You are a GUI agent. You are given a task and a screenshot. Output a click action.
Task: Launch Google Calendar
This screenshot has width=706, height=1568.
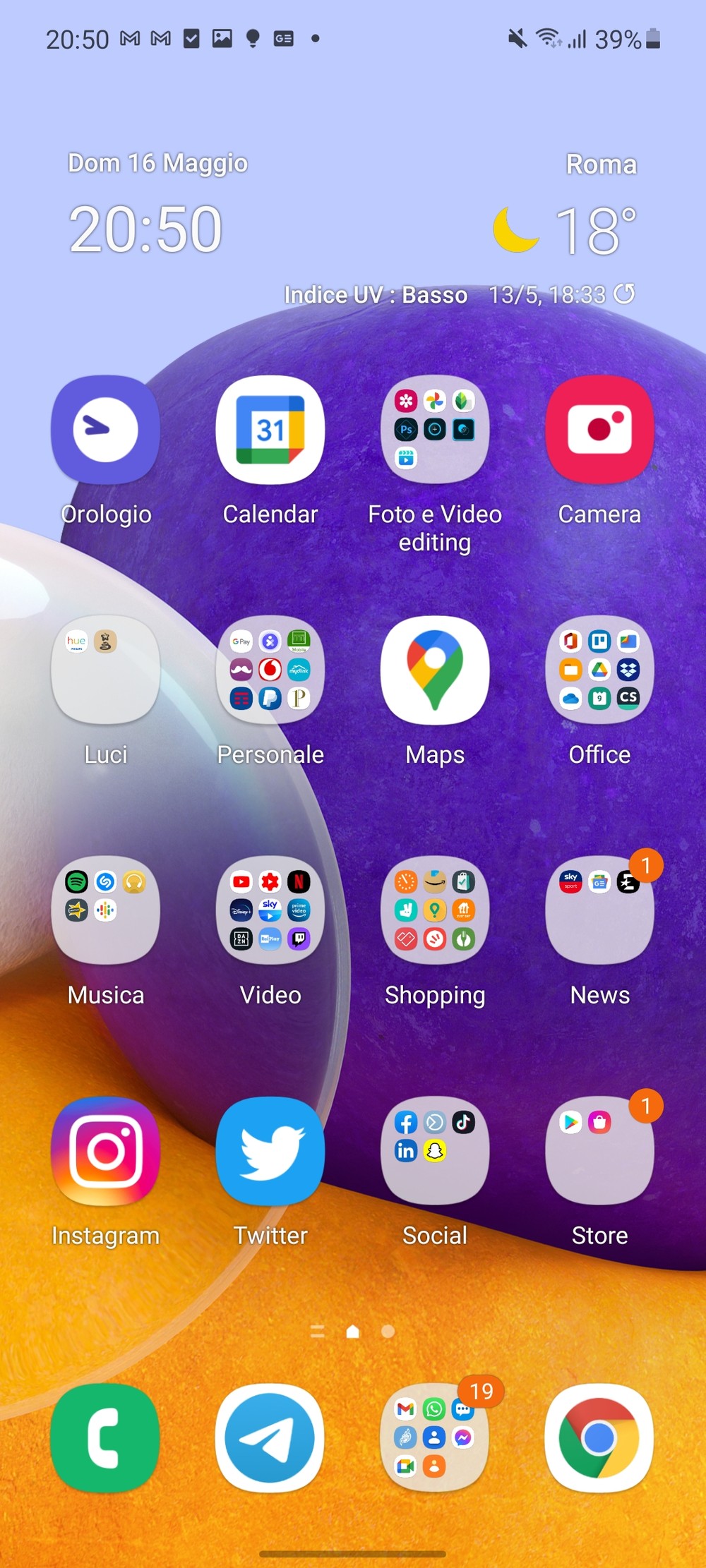coord(270,430)
